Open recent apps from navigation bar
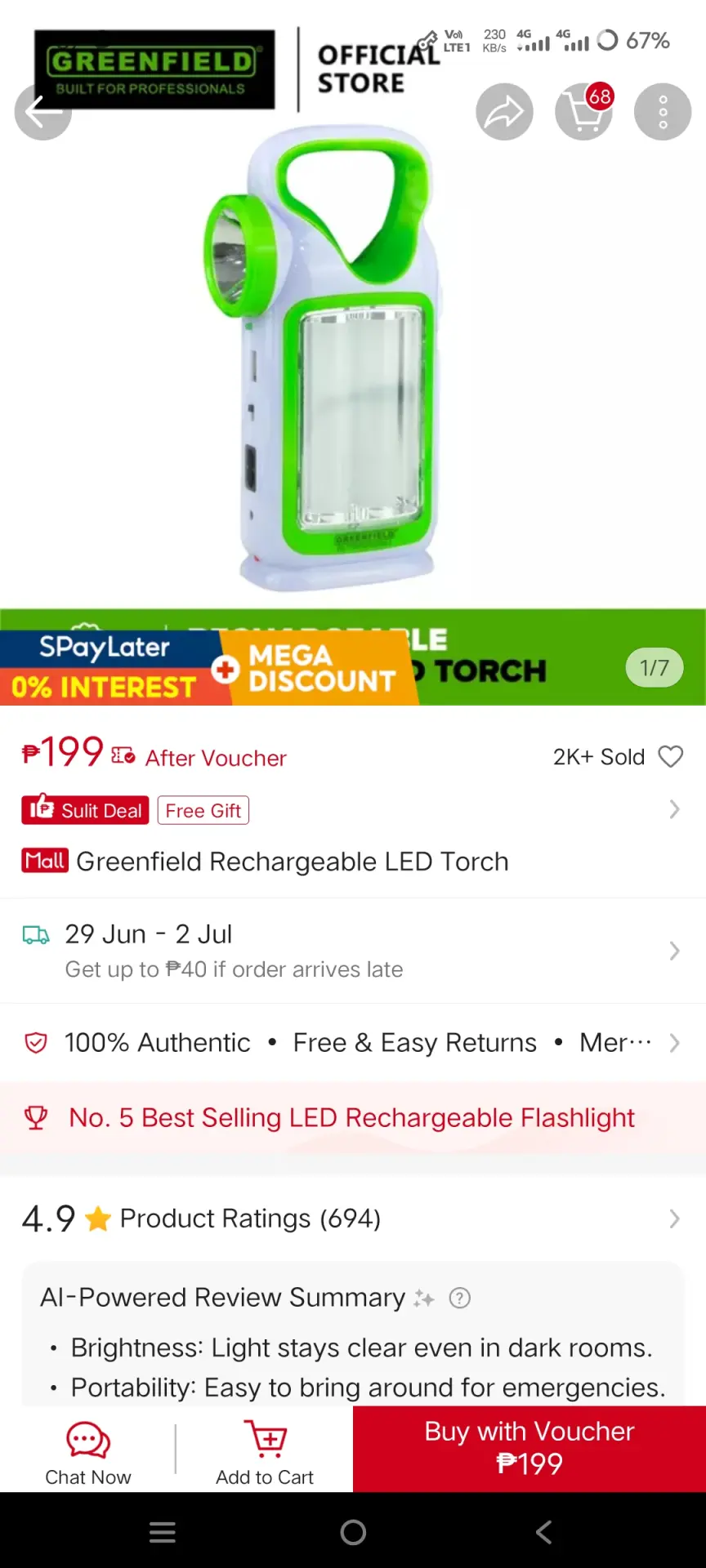 point(163,1532)
